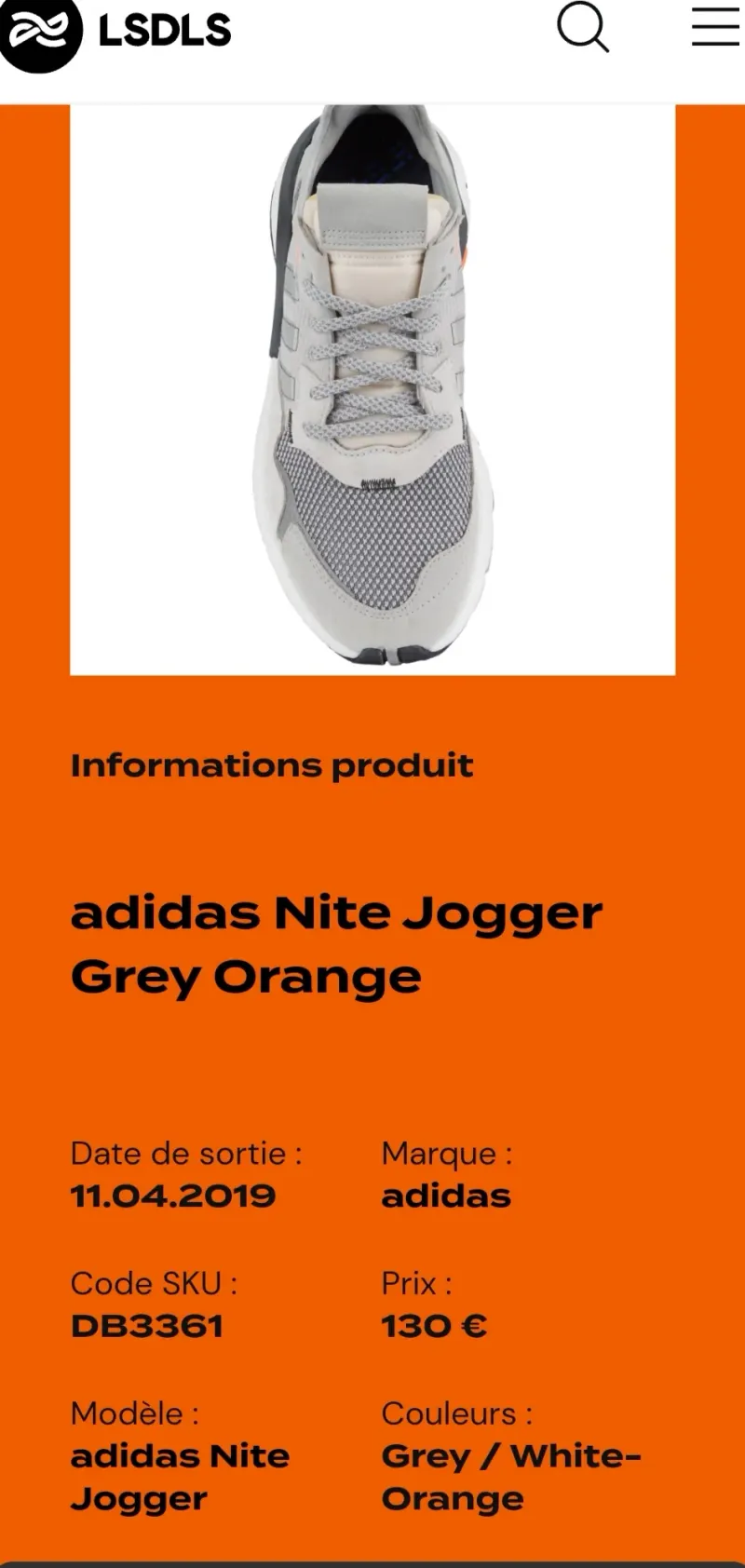The width and height of the screenshot is (745, 1568).
Task: Open the search magnifier icon
Action: (x=583, y=28)
